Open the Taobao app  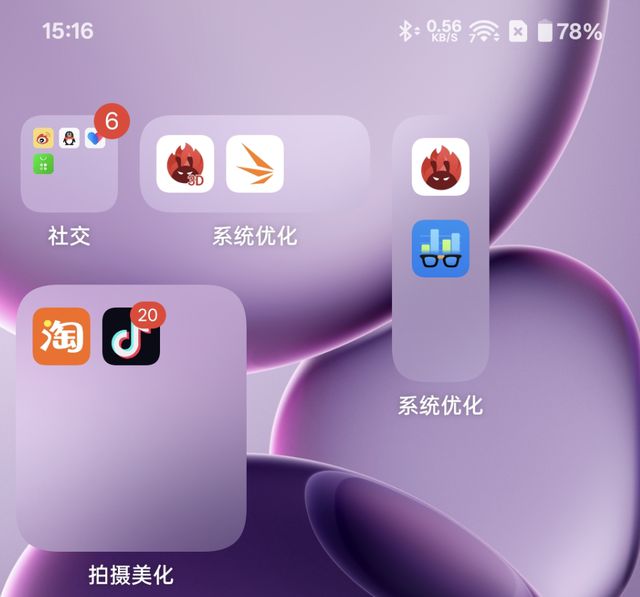point(61,336)
